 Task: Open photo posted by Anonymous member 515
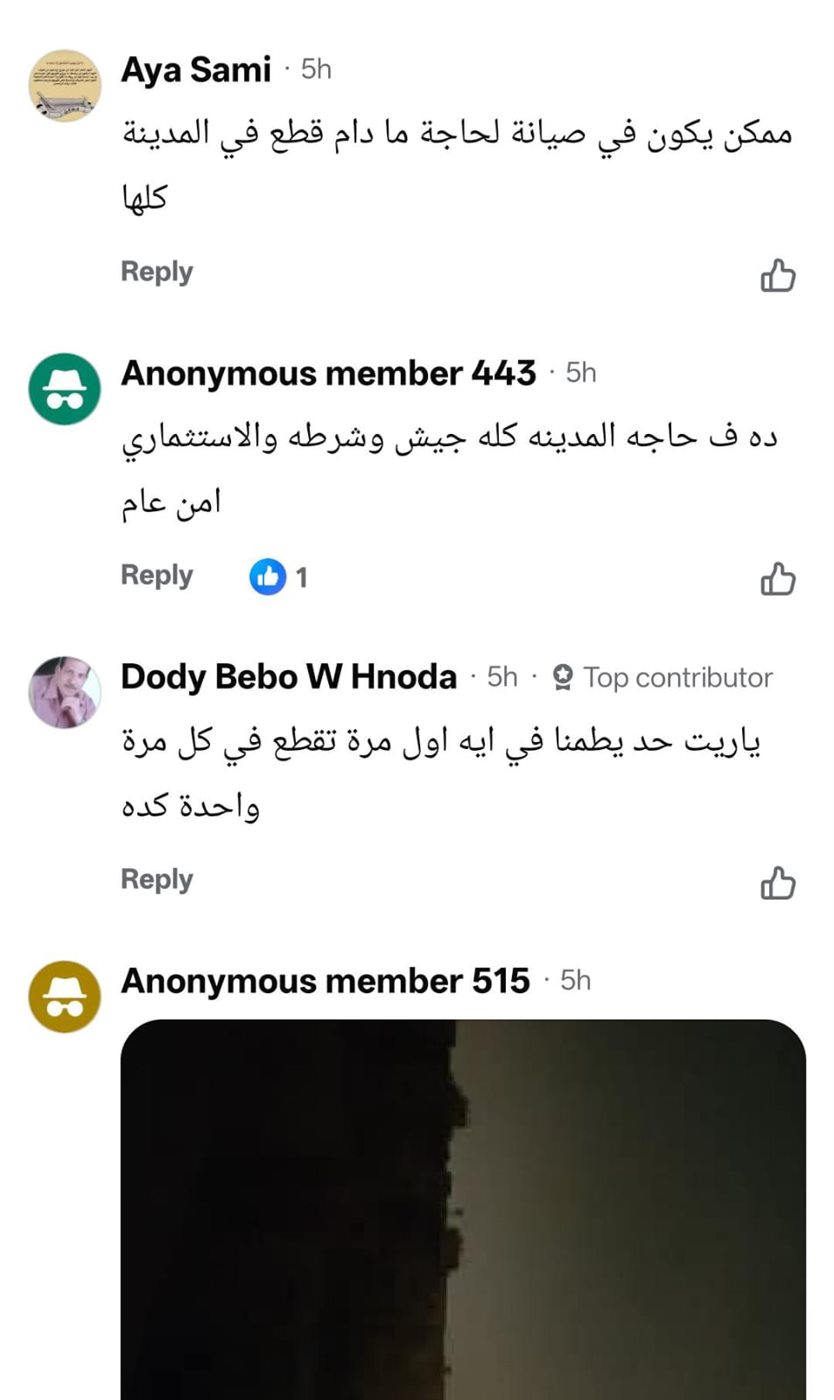point(463,1208)
